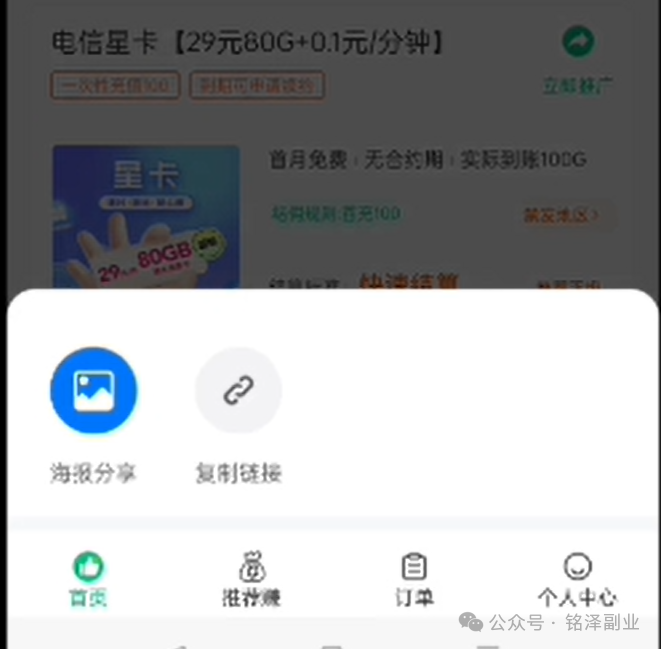Select 海报分享 poster share option

(93, 391)
